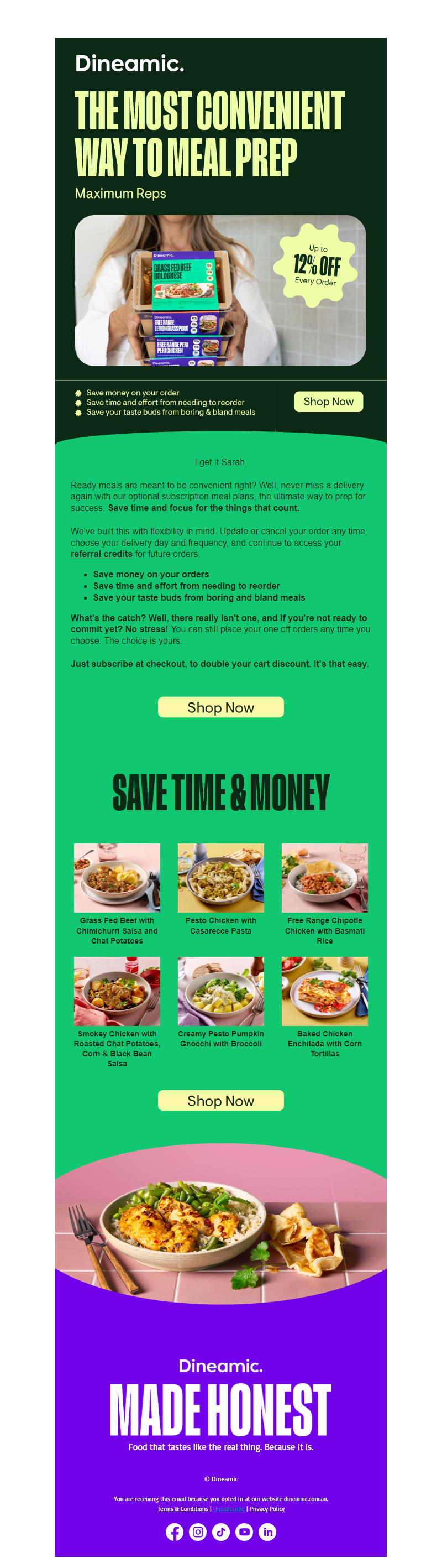Tap Shop Now below the meal grid

click(220, 1101)
